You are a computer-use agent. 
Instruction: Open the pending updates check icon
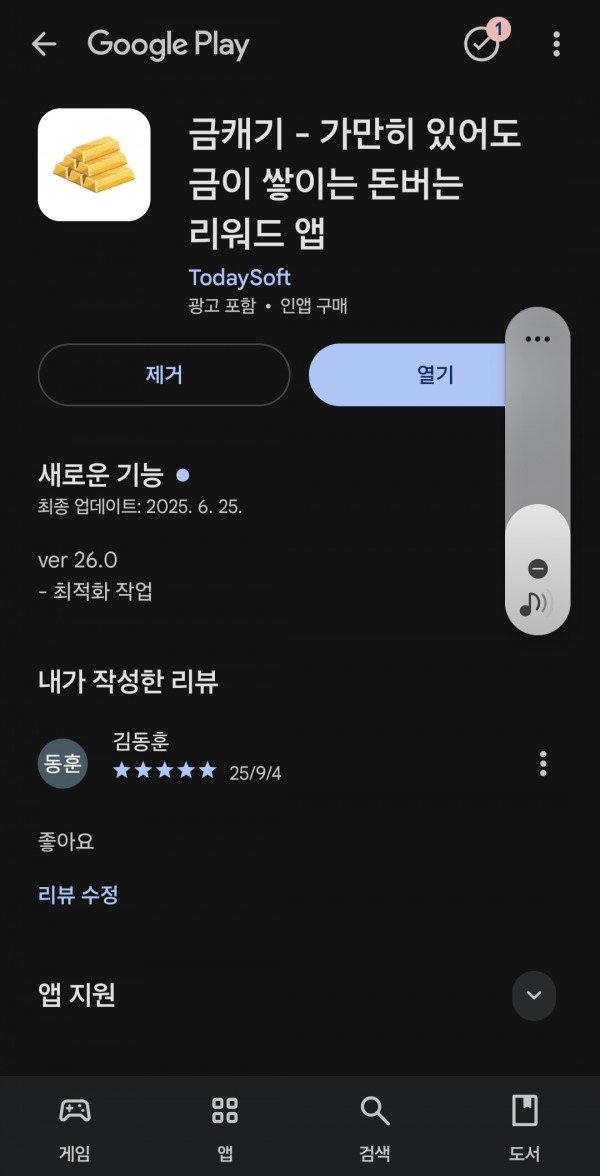(484, 43)
